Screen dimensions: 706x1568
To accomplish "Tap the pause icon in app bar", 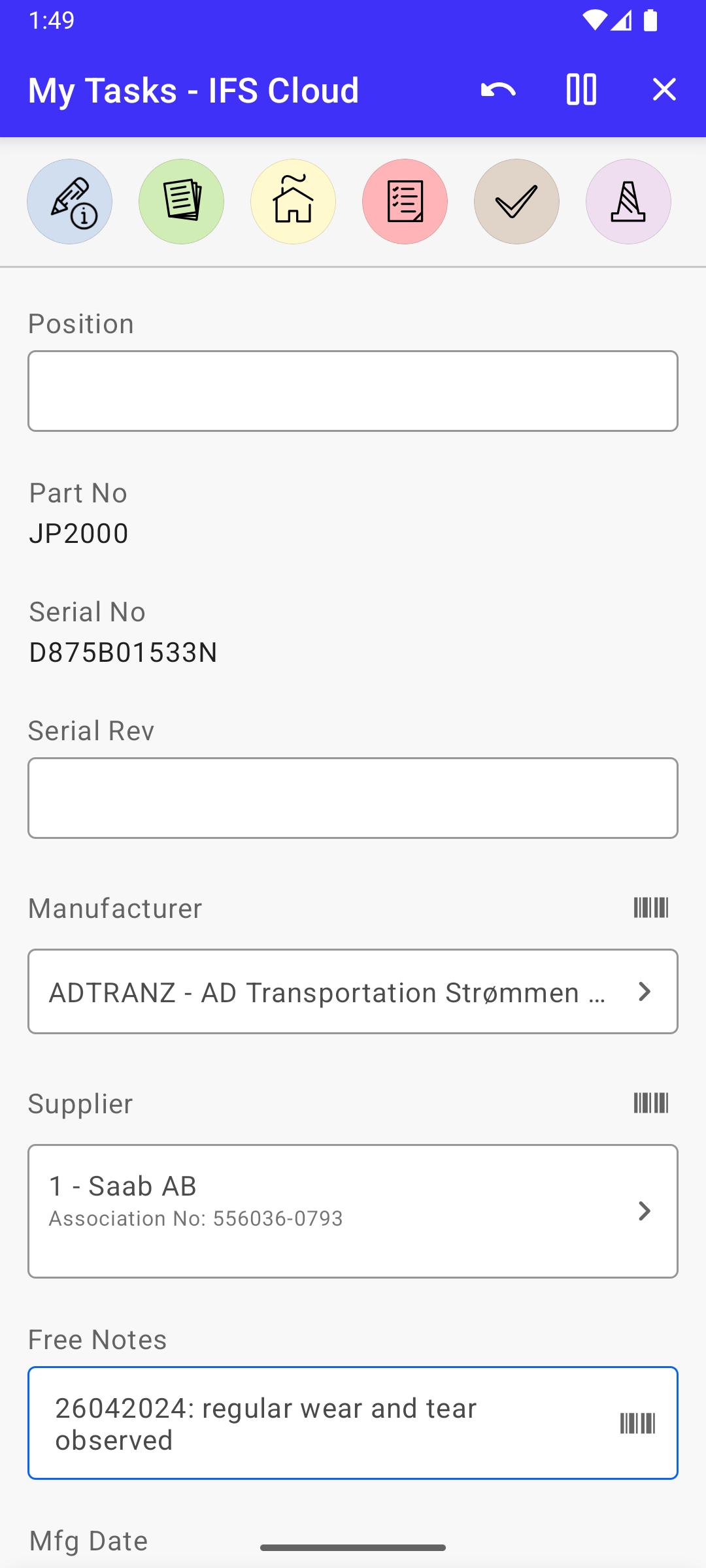I will click(x=581, y=90).
